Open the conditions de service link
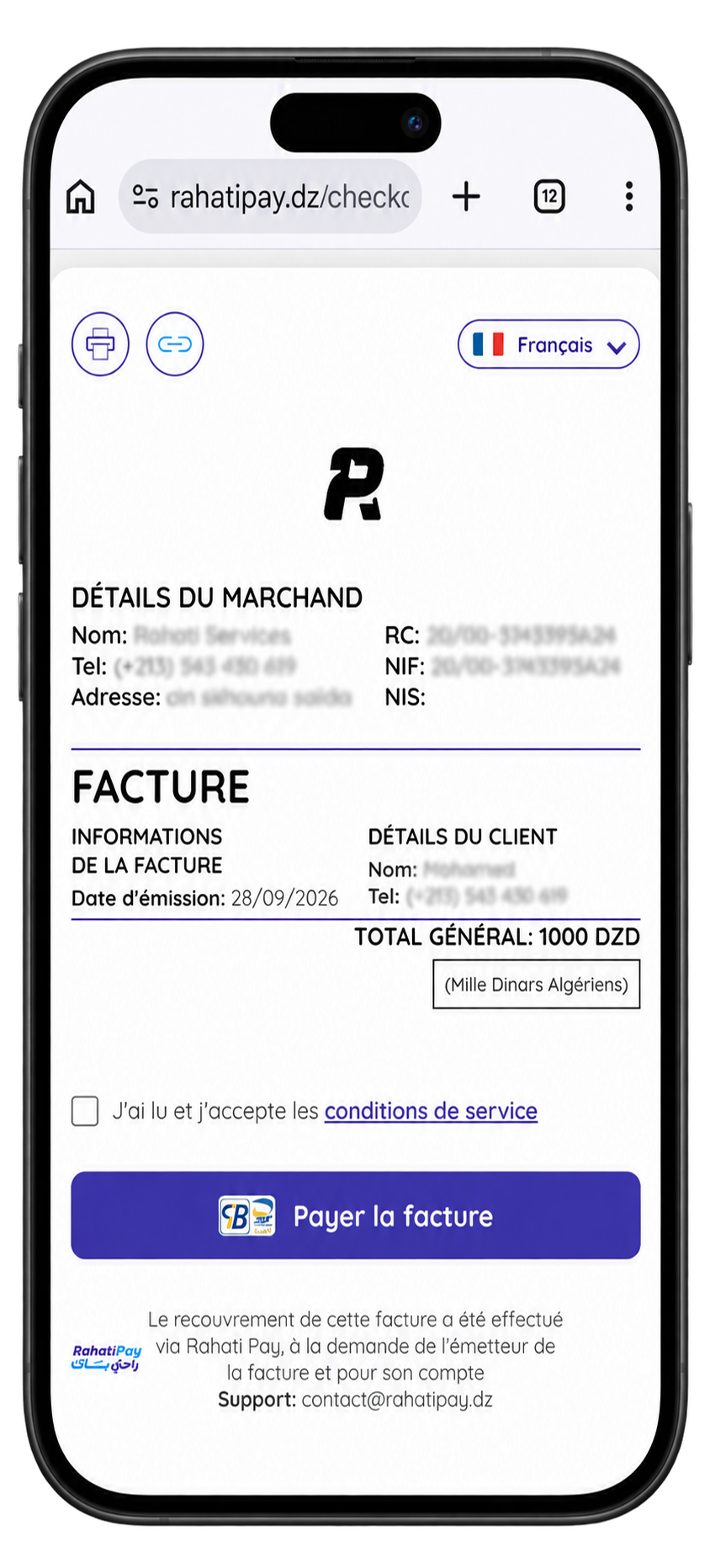The image size is (710, 1568). [431, 1111]
